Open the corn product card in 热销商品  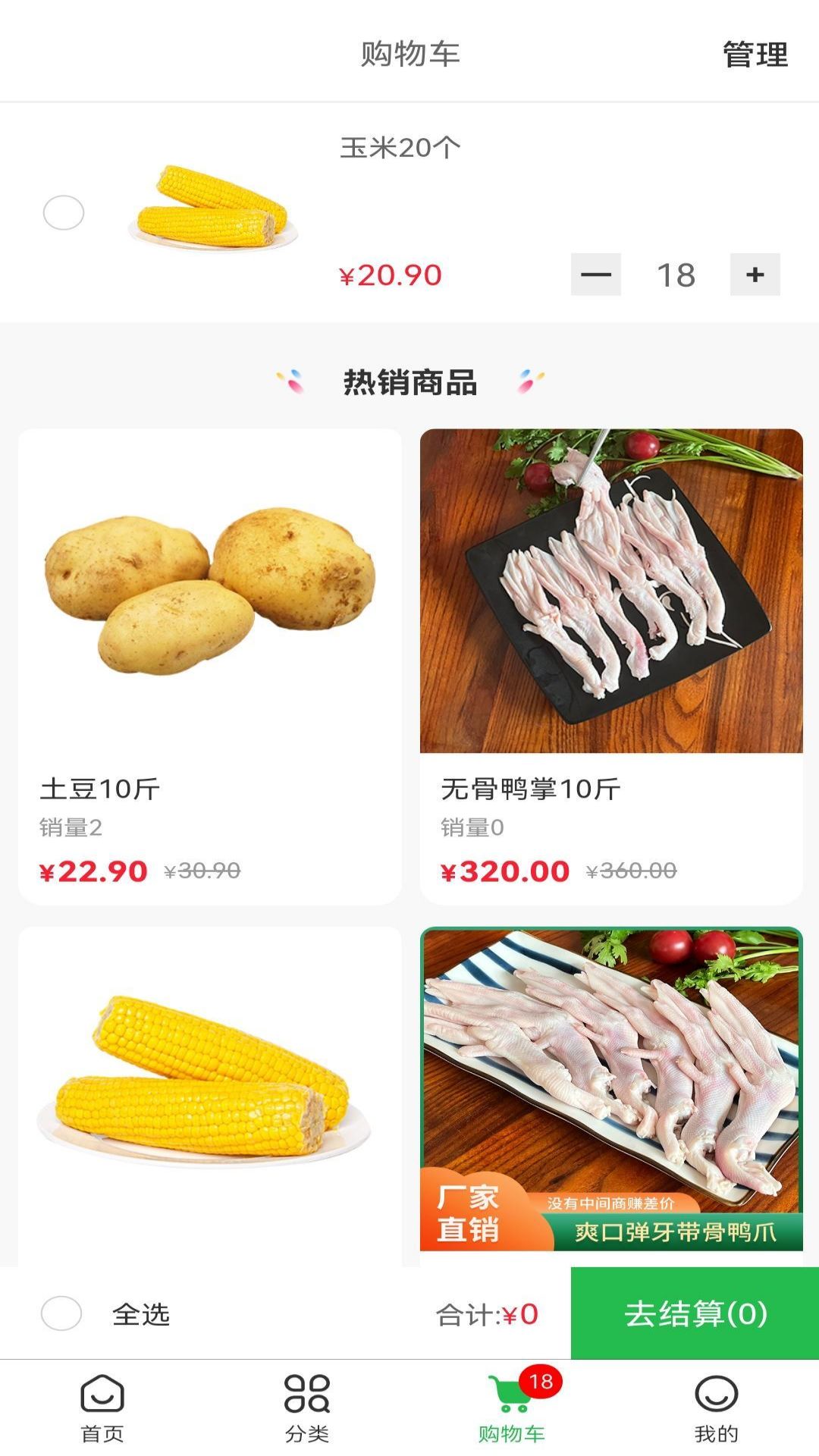point(210,1092)
